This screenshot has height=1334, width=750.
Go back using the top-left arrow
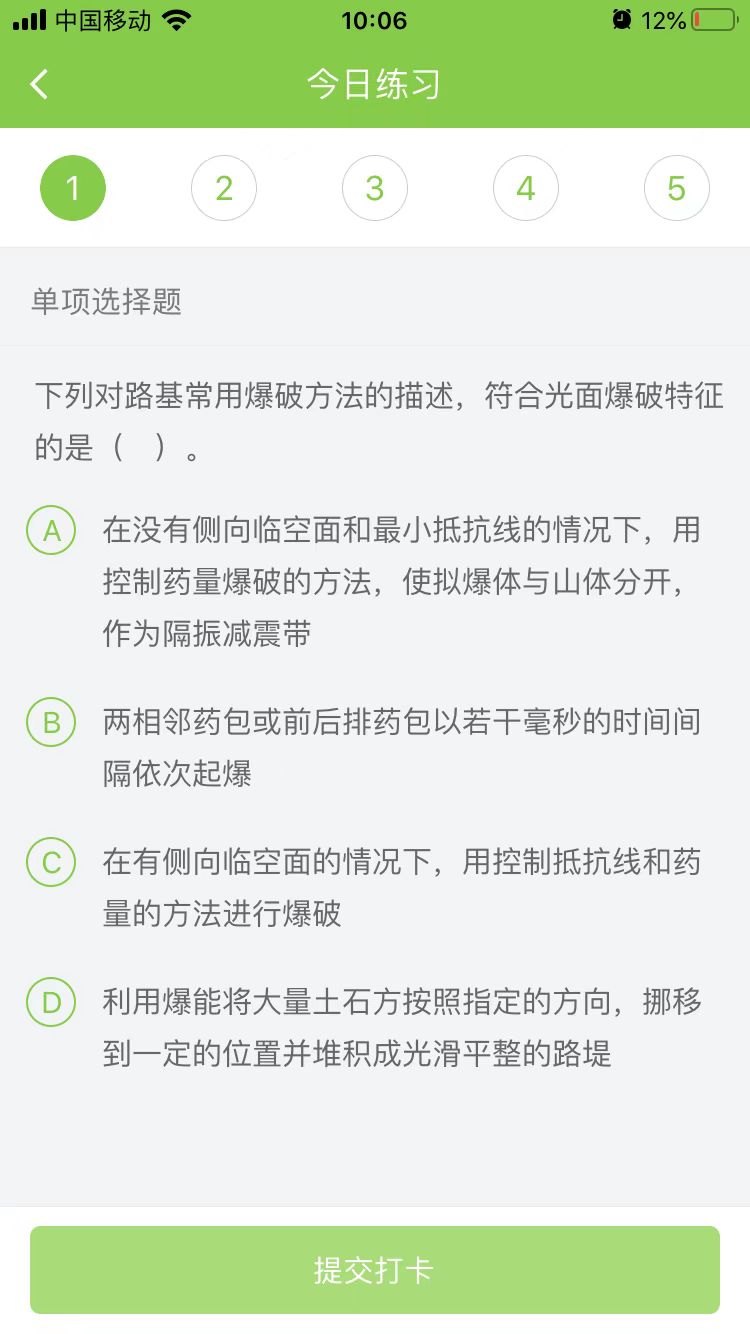tap(40, 84)
